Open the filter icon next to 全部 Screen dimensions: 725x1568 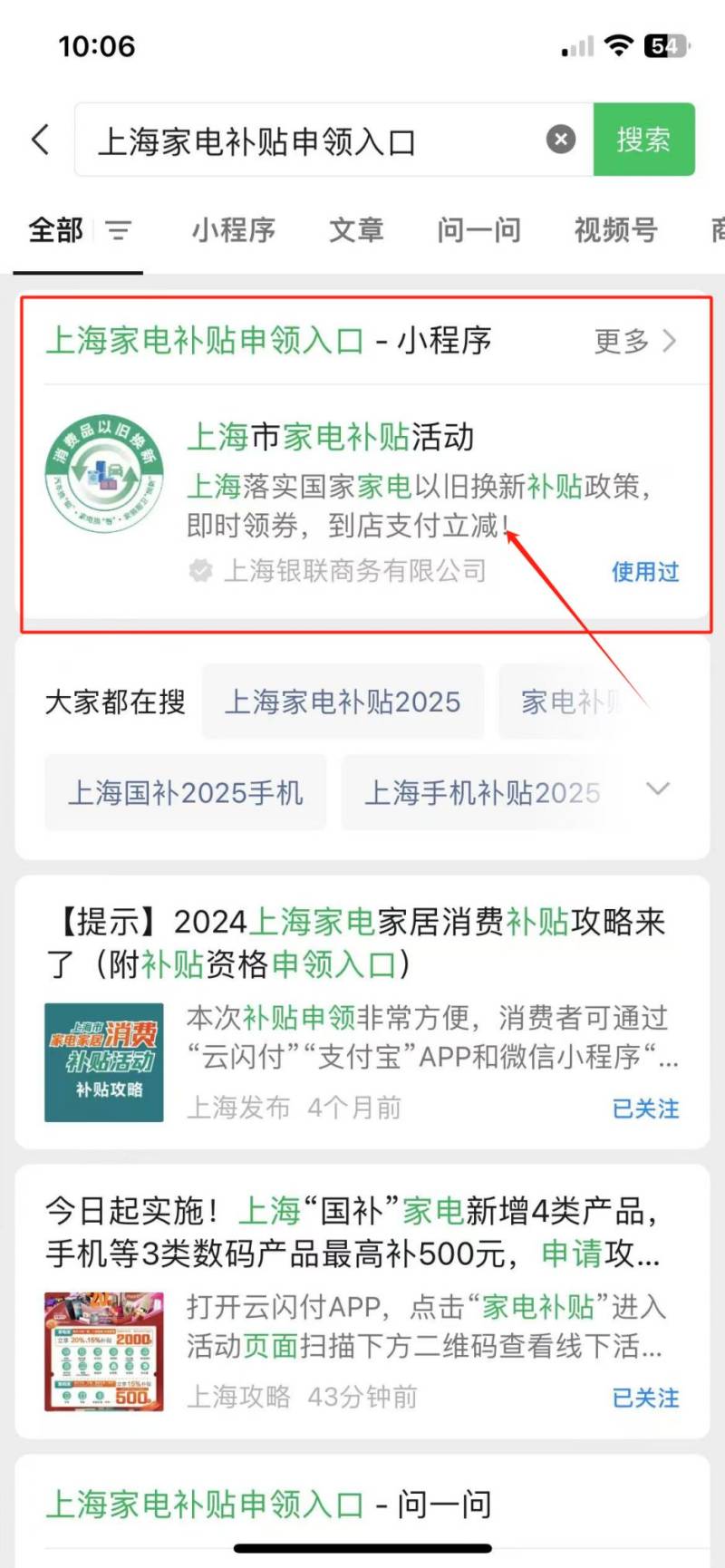pos(119,230)
